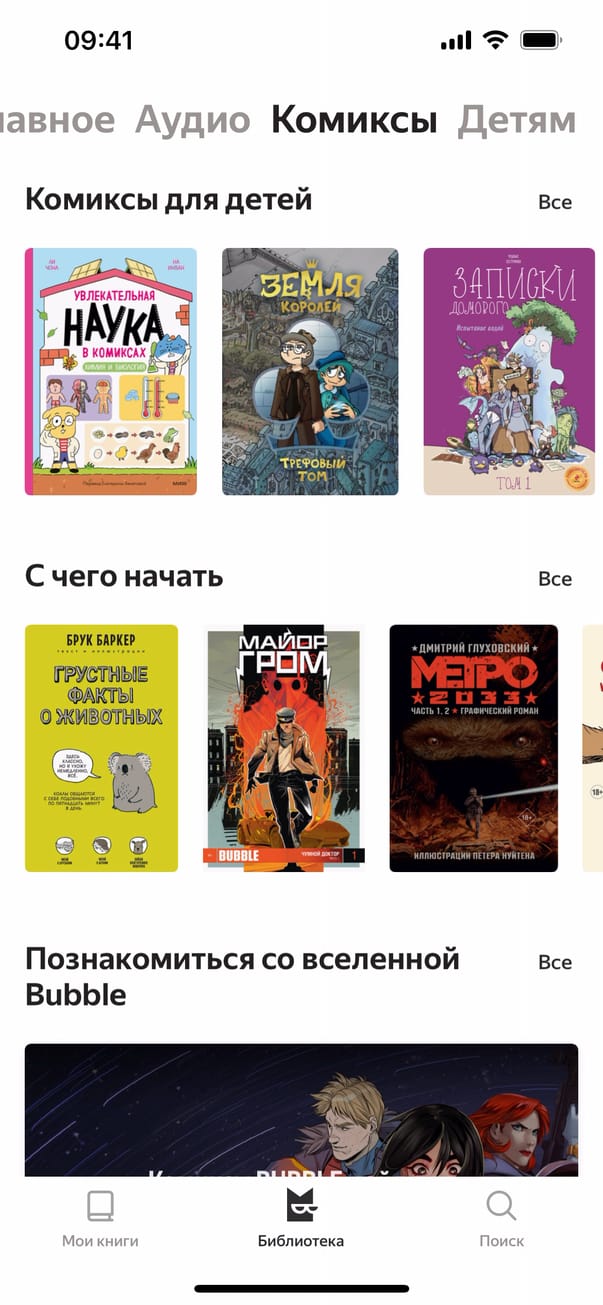
Task: Open the Библиотека tab
Action: tap(301, 1220)
